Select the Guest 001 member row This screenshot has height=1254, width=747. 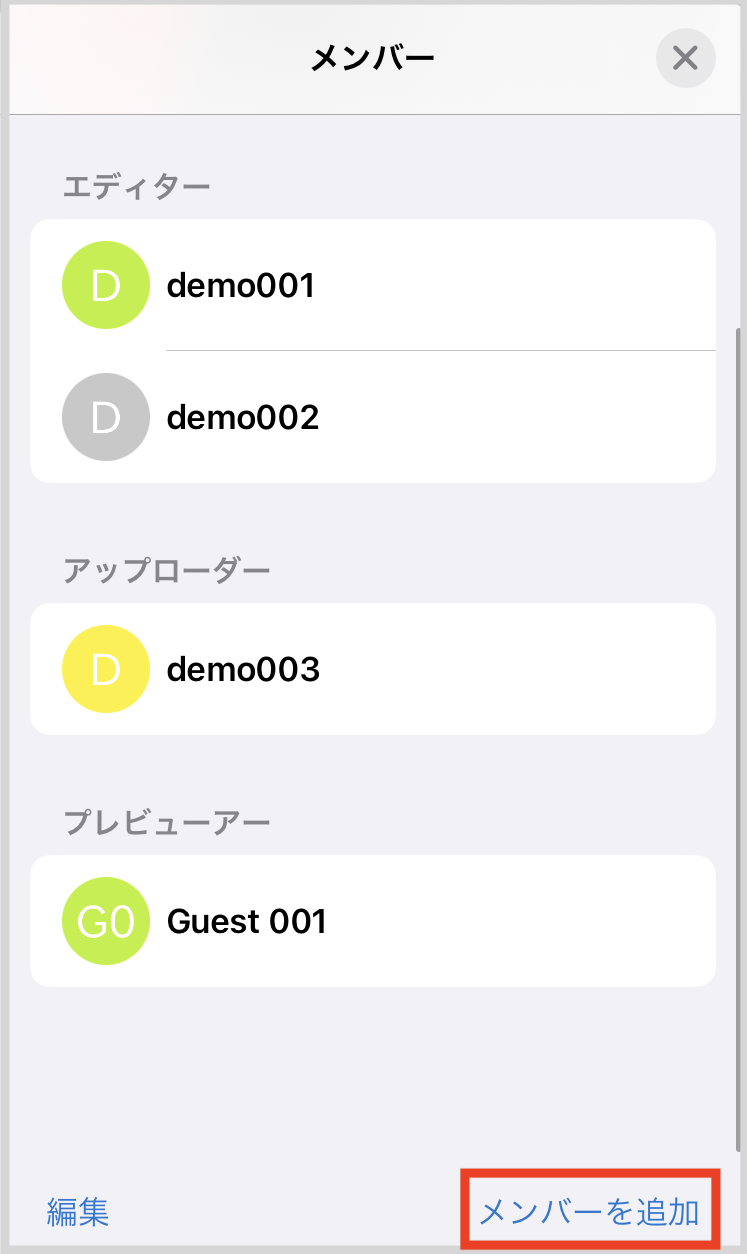(x=400, y=921)
